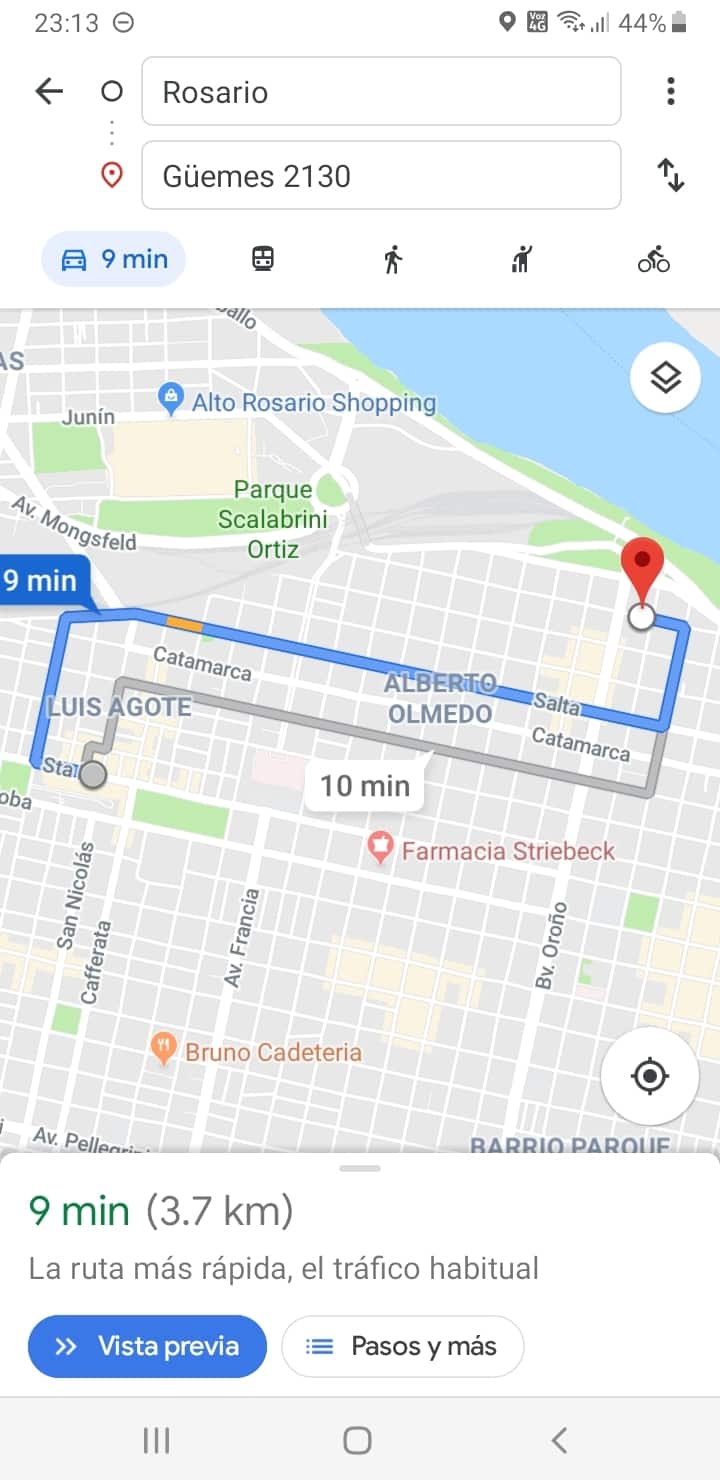
Task: Edit the Rosario starting point field
Action: tap(381, 92)
